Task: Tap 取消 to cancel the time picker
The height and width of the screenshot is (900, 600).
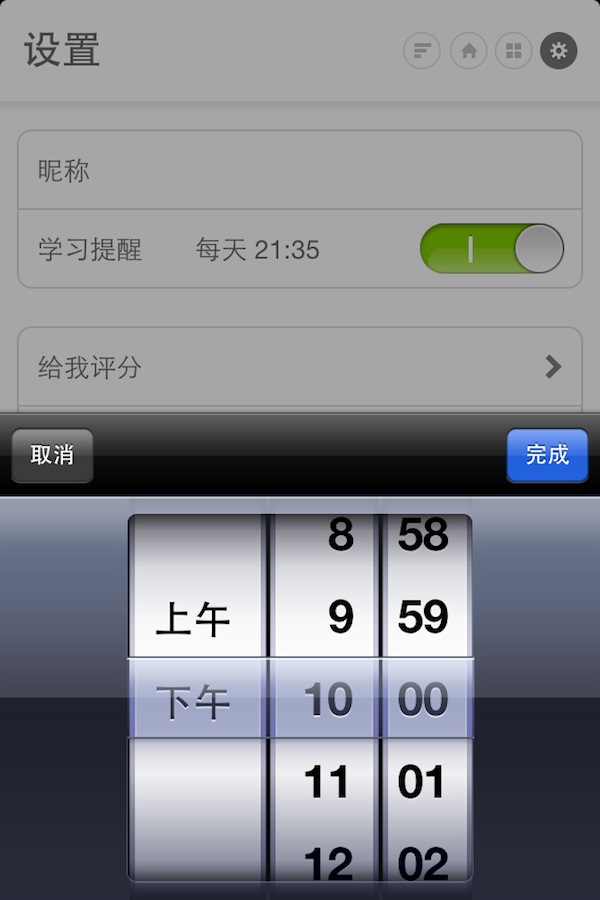Action: click(x=52, y=455)
